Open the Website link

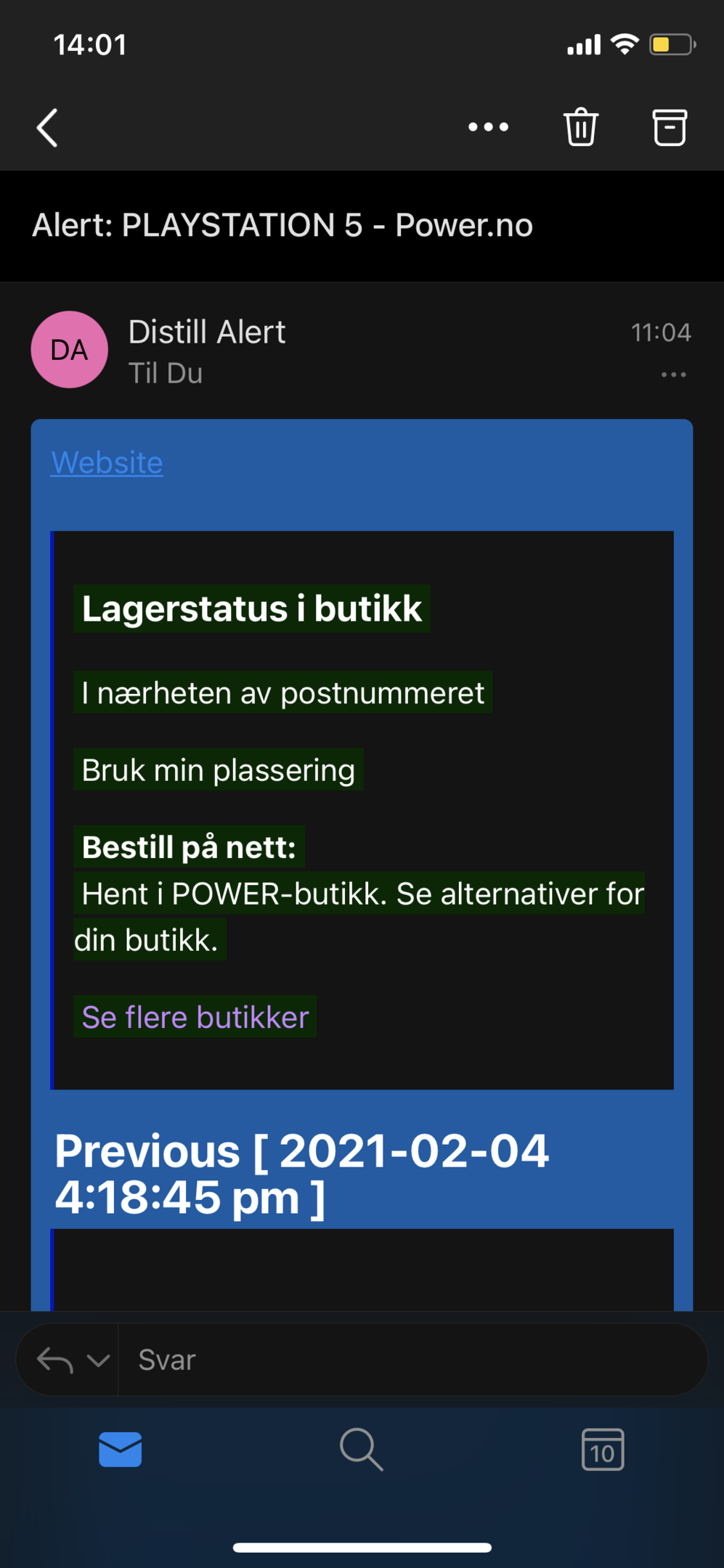107,462
